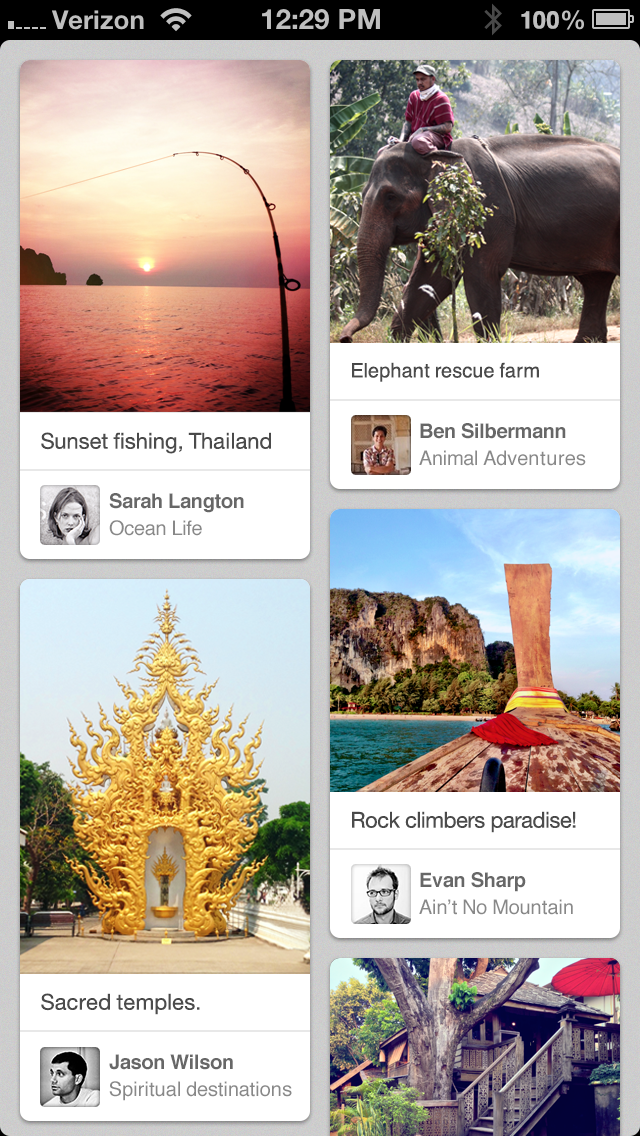View Jason Wilson's Spiritual destinations board
Image resolution: width=640 pixels, height=1136 pixels.
point(165,1076)
